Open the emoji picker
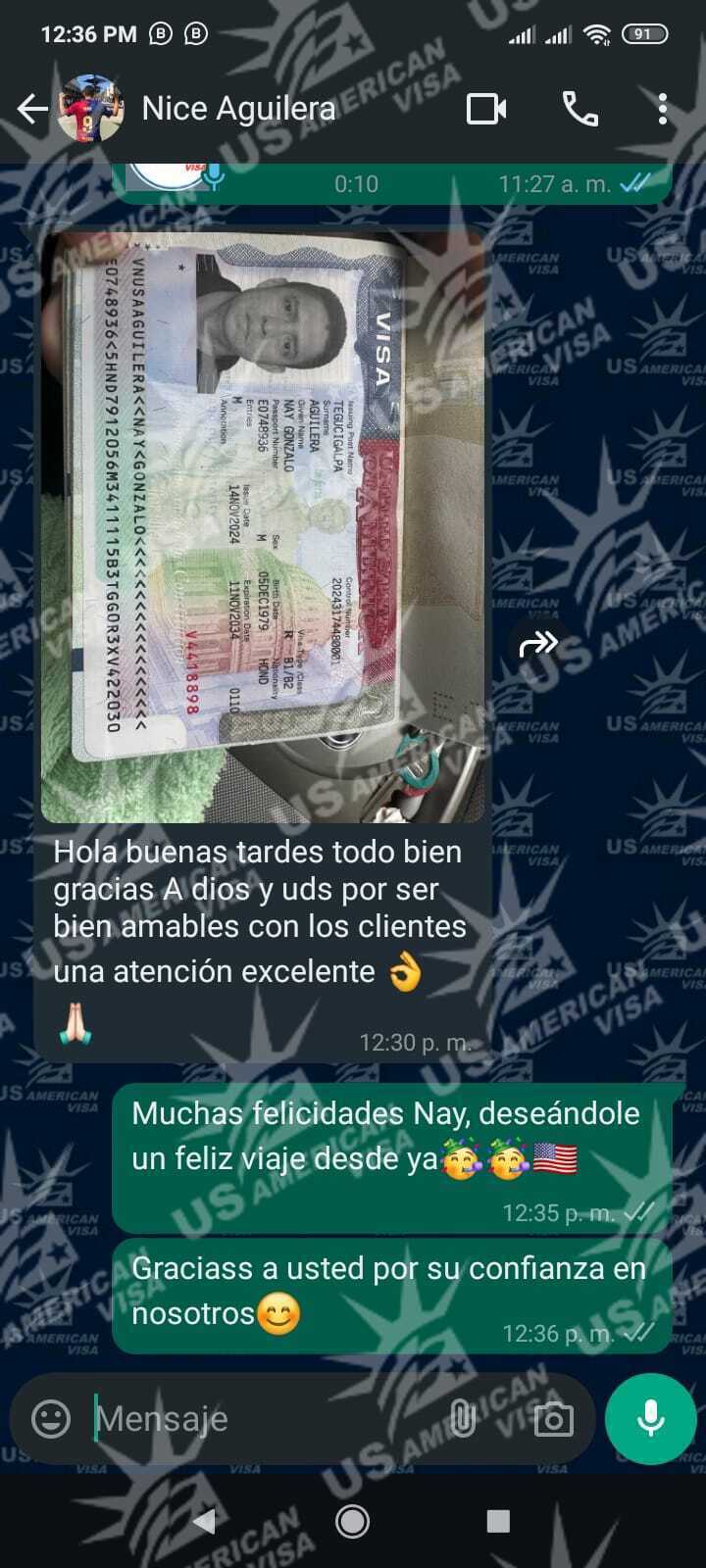The height and width of the screenshot is (1568, 706). coord(51,1418)
